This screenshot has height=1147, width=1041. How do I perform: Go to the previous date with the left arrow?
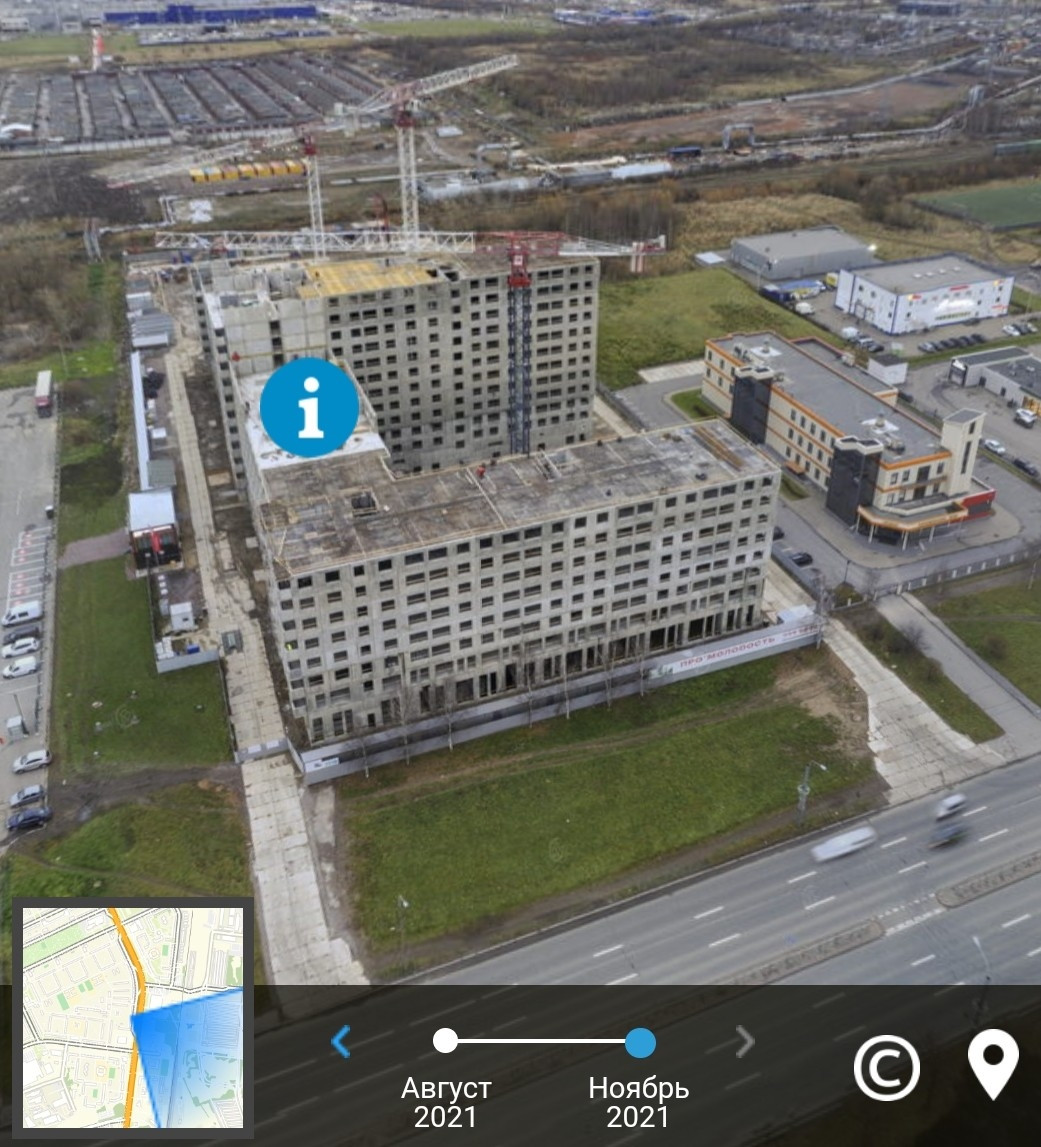click(x=340, y=1042)
